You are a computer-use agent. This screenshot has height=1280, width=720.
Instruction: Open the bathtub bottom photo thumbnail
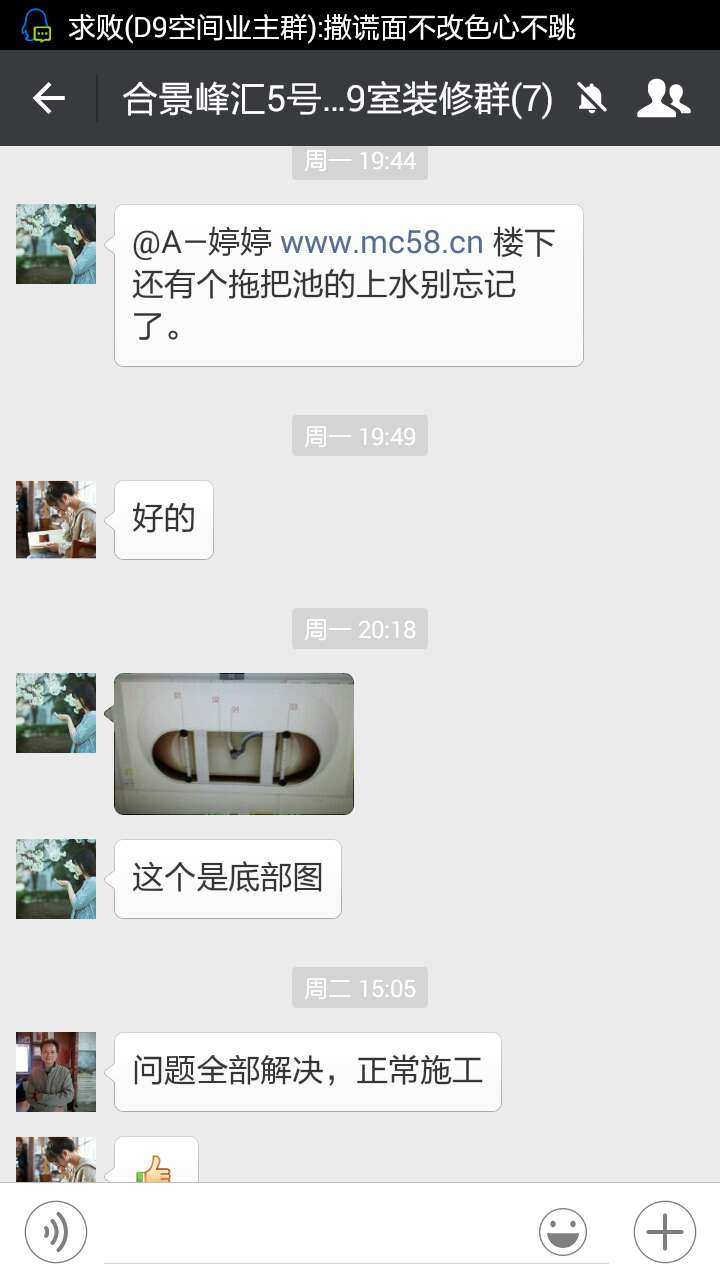[233, 743]
